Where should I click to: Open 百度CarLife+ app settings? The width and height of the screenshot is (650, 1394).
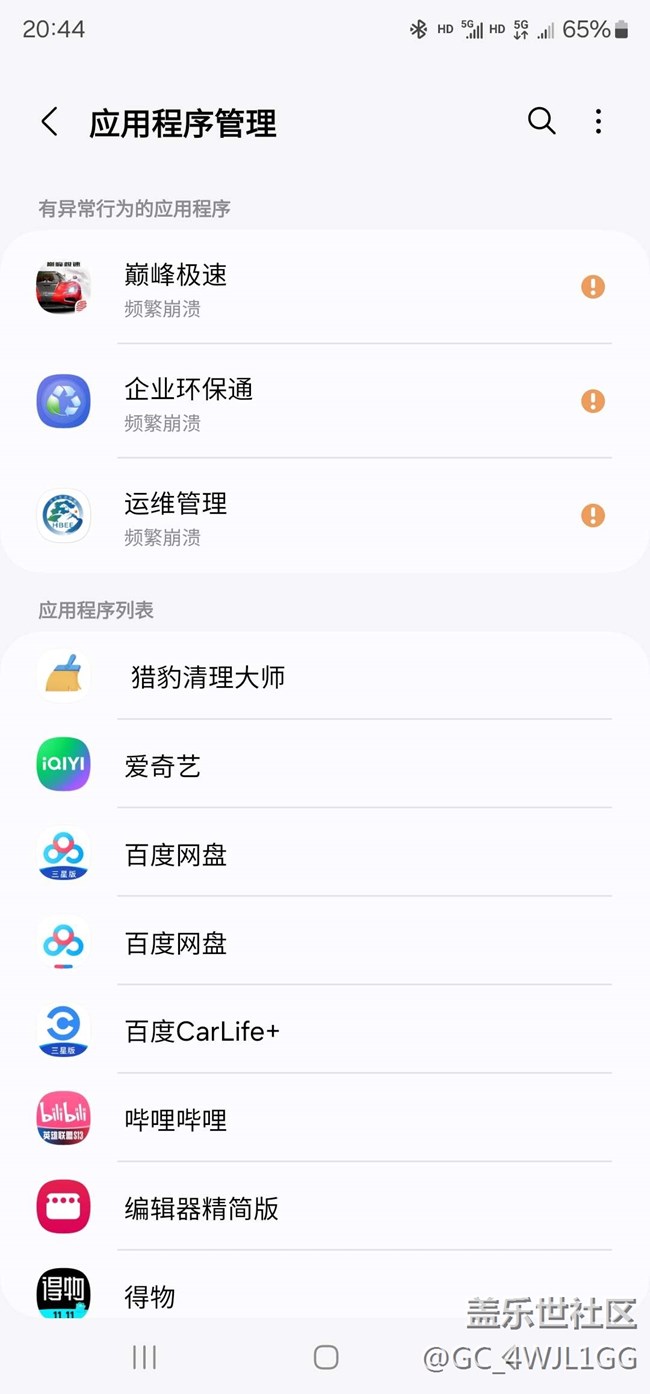(324, 1031)
